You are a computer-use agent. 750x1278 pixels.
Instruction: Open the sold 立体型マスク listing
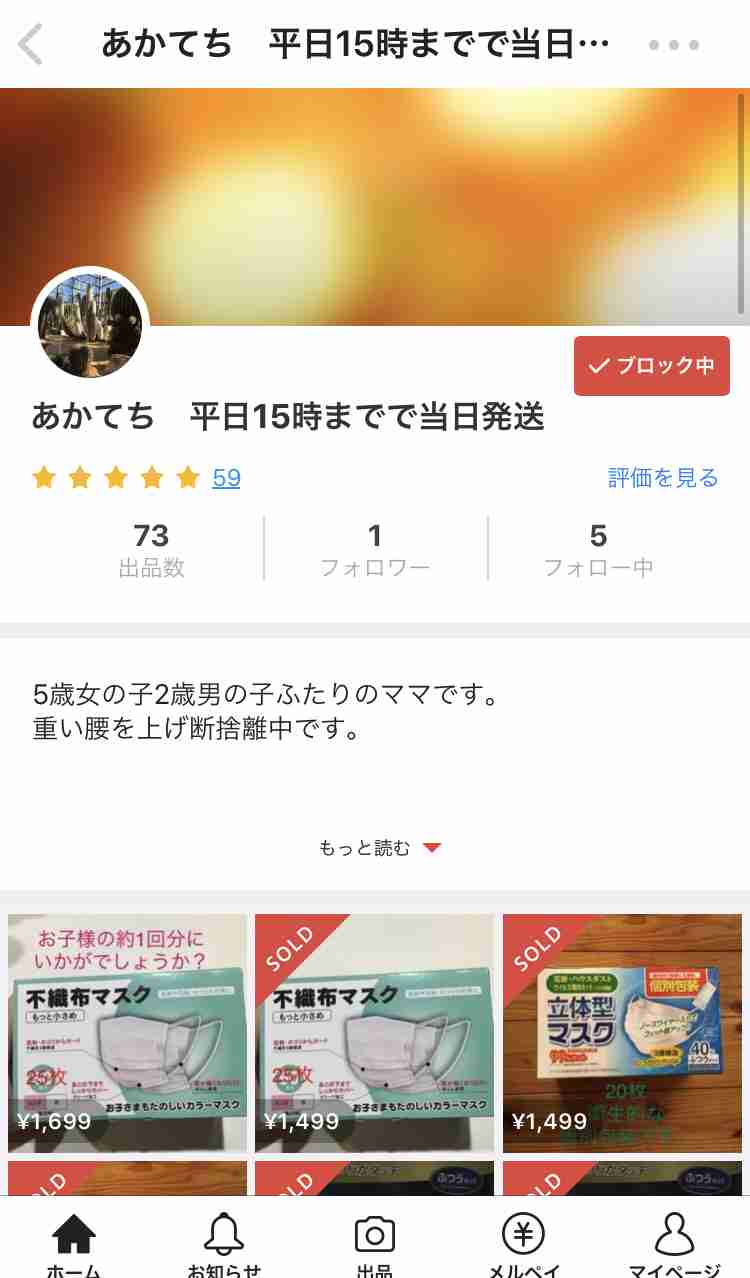[x=622, y=1033]
